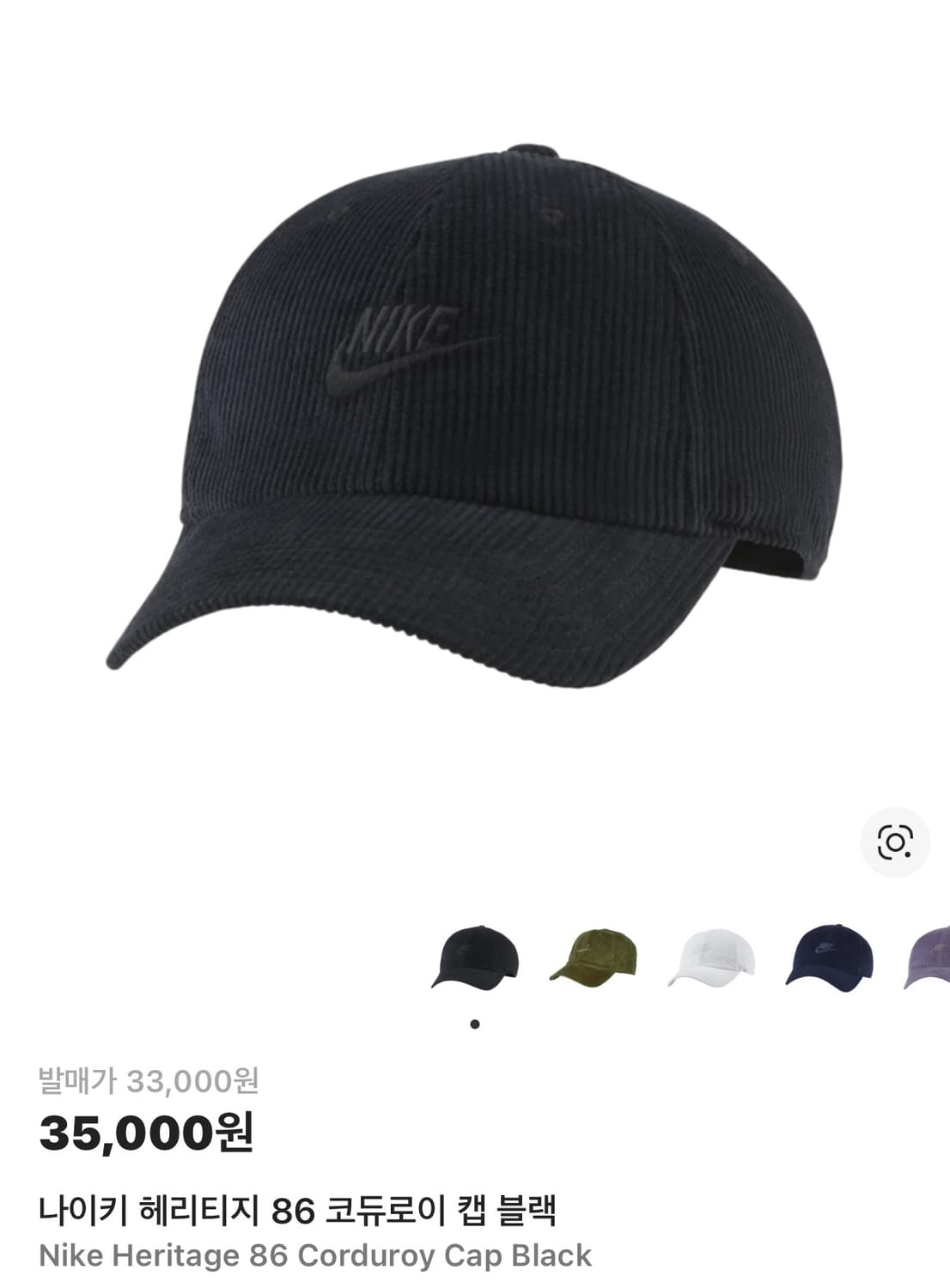This screenshot has width=950, height=1288.
Task: Open the black cap currently displayed variant
Action: [478, 957]
